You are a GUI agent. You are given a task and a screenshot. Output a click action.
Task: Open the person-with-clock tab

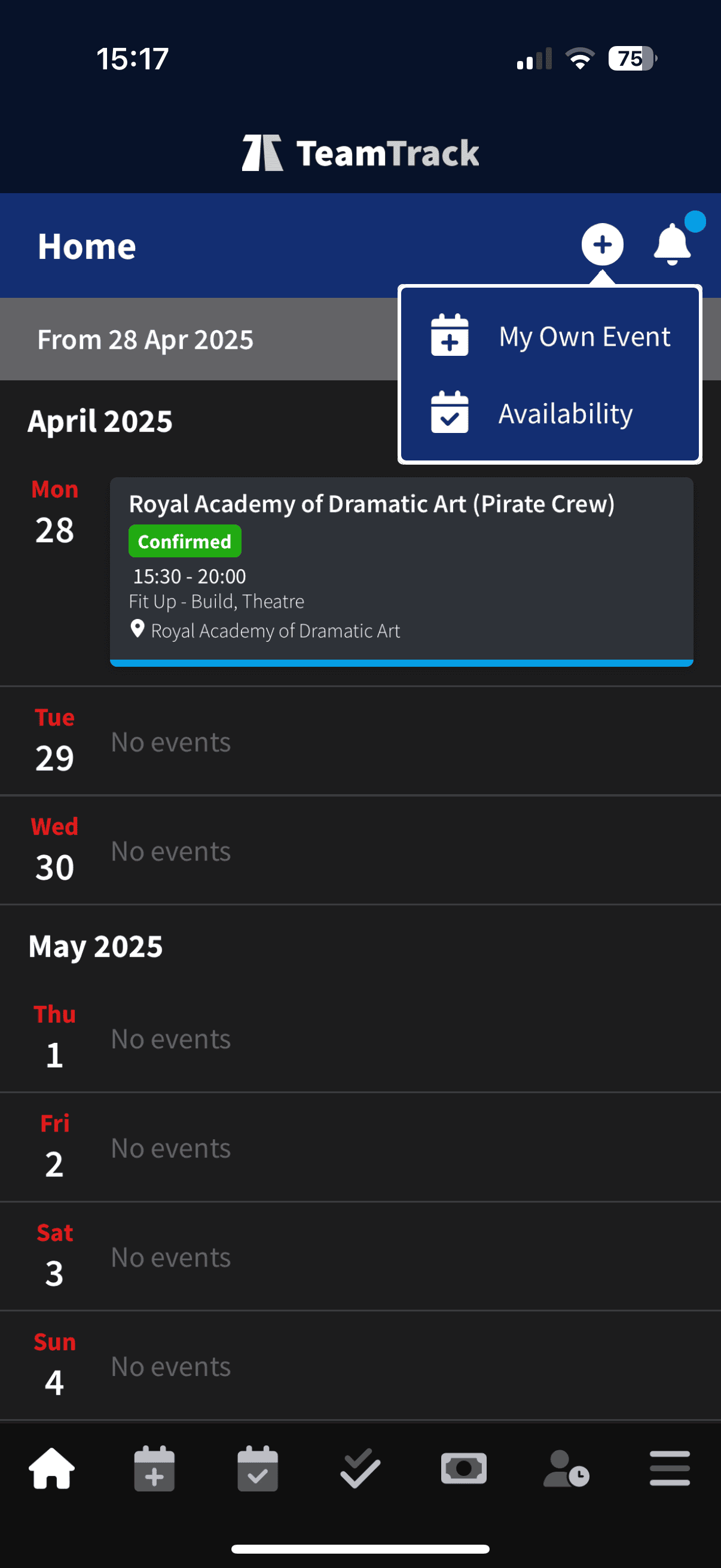[x=566, y=1468]
